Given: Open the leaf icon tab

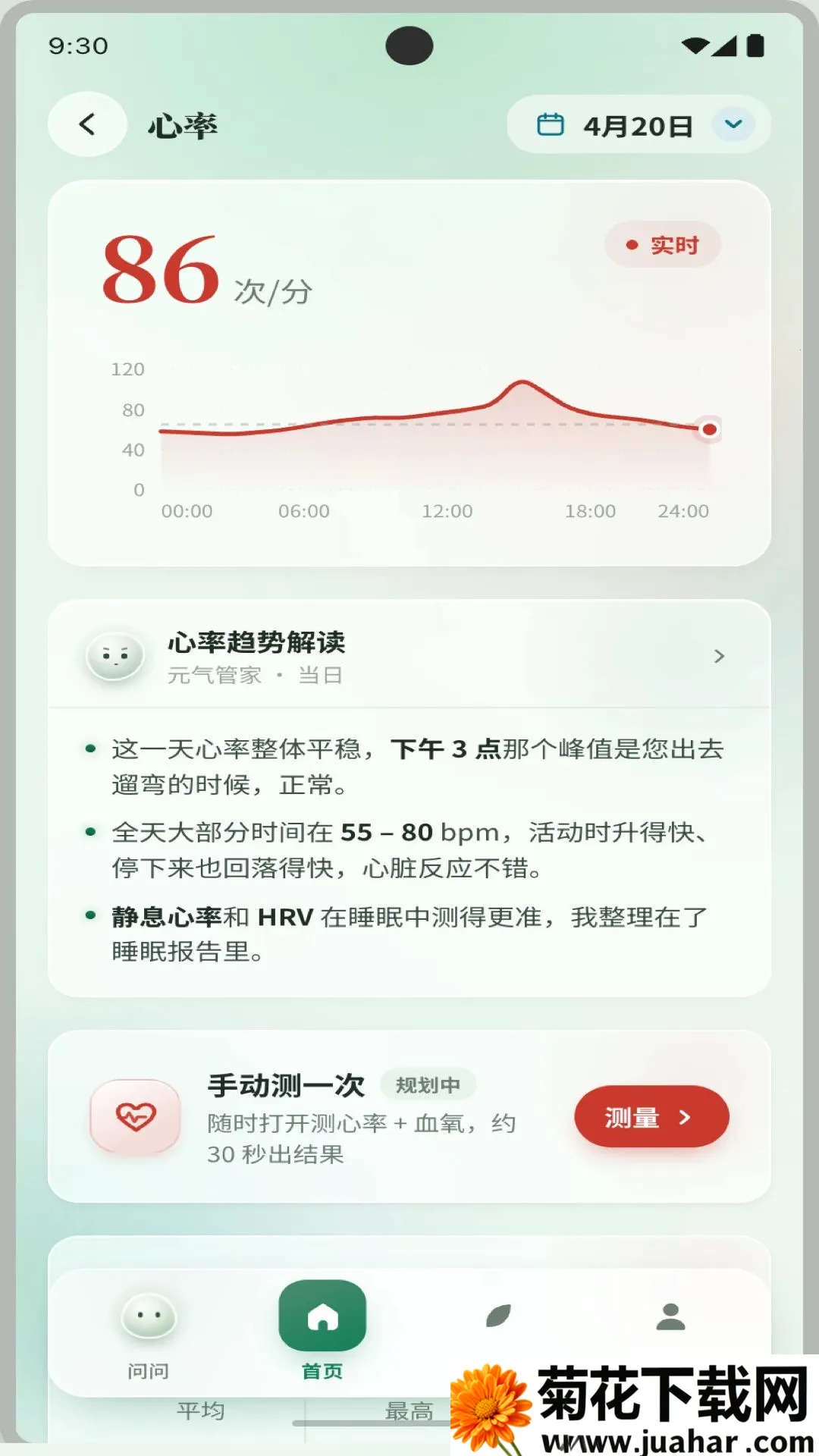Looking at the screenshot, I should (498, 1316).
